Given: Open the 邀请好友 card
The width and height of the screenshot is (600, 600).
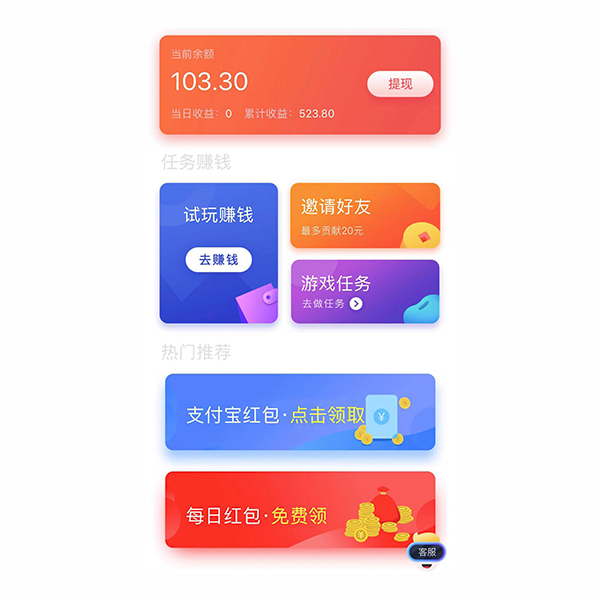Looking at the screenshot, I should [x=364, y=215].
